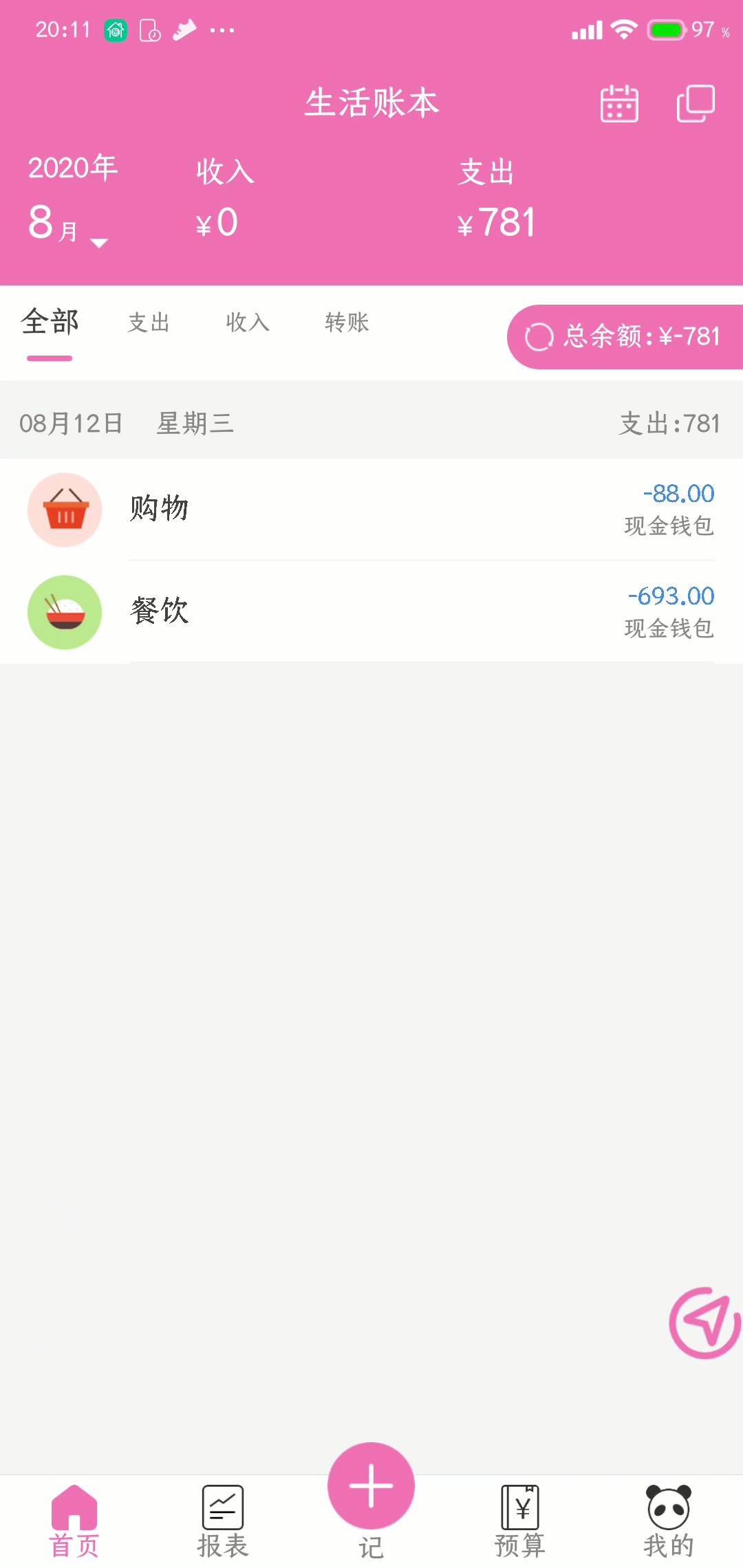Open the 餐饮 -693.00 expense entry
The height and width of the screenshot is (1568, 743).
(x=371, y=612)
